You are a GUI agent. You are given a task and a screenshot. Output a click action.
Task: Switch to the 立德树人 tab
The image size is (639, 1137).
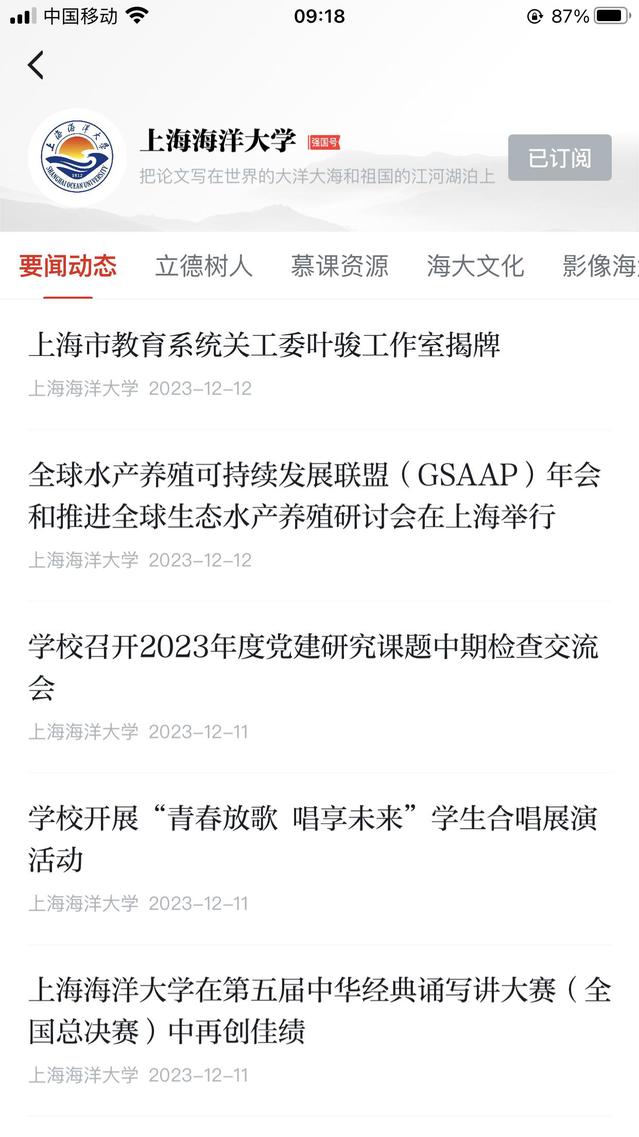pos(204,266)
